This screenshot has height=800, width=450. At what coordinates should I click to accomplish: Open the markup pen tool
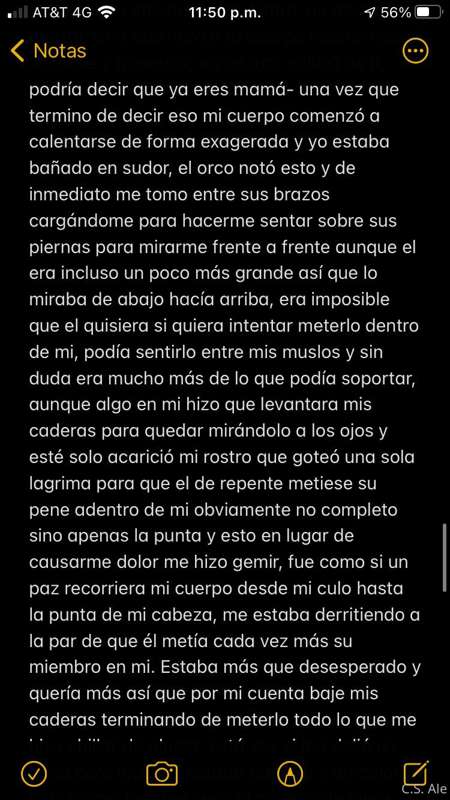pos(290,774)
